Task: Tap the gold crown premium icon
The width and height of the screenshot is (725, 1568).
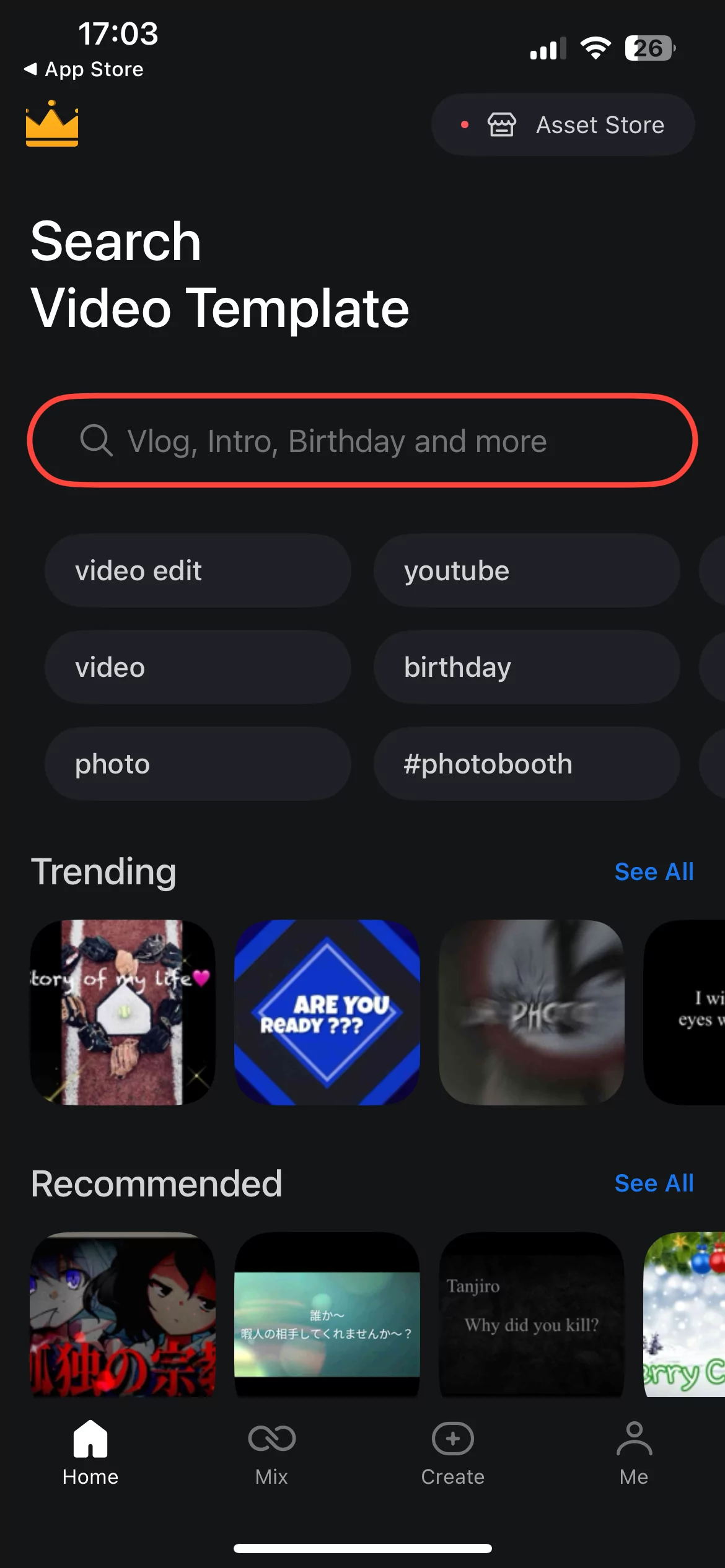Action: click(x=52, y=124)
